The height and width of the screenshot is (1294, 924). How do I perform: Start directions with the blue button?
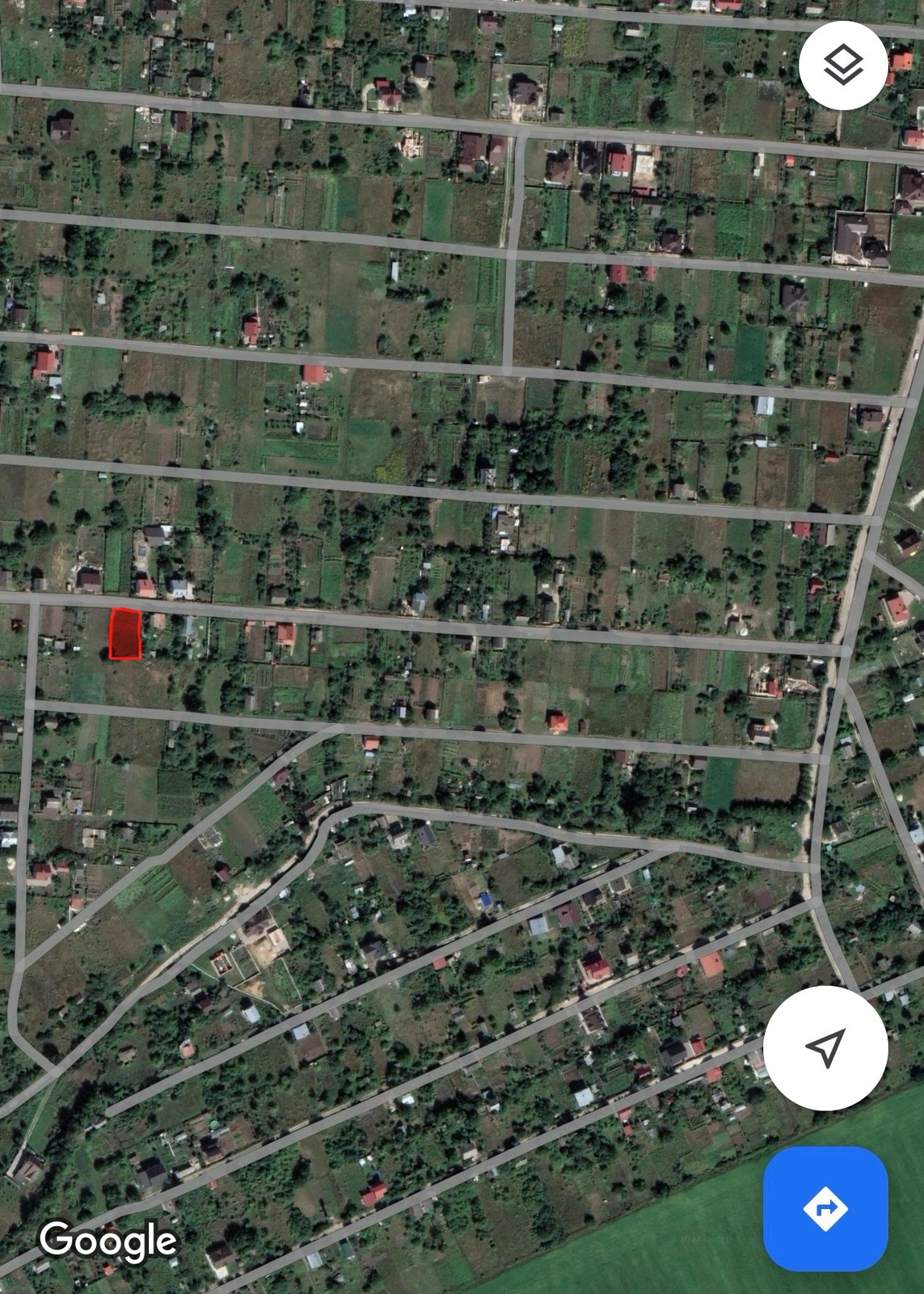click(825, 1209)
